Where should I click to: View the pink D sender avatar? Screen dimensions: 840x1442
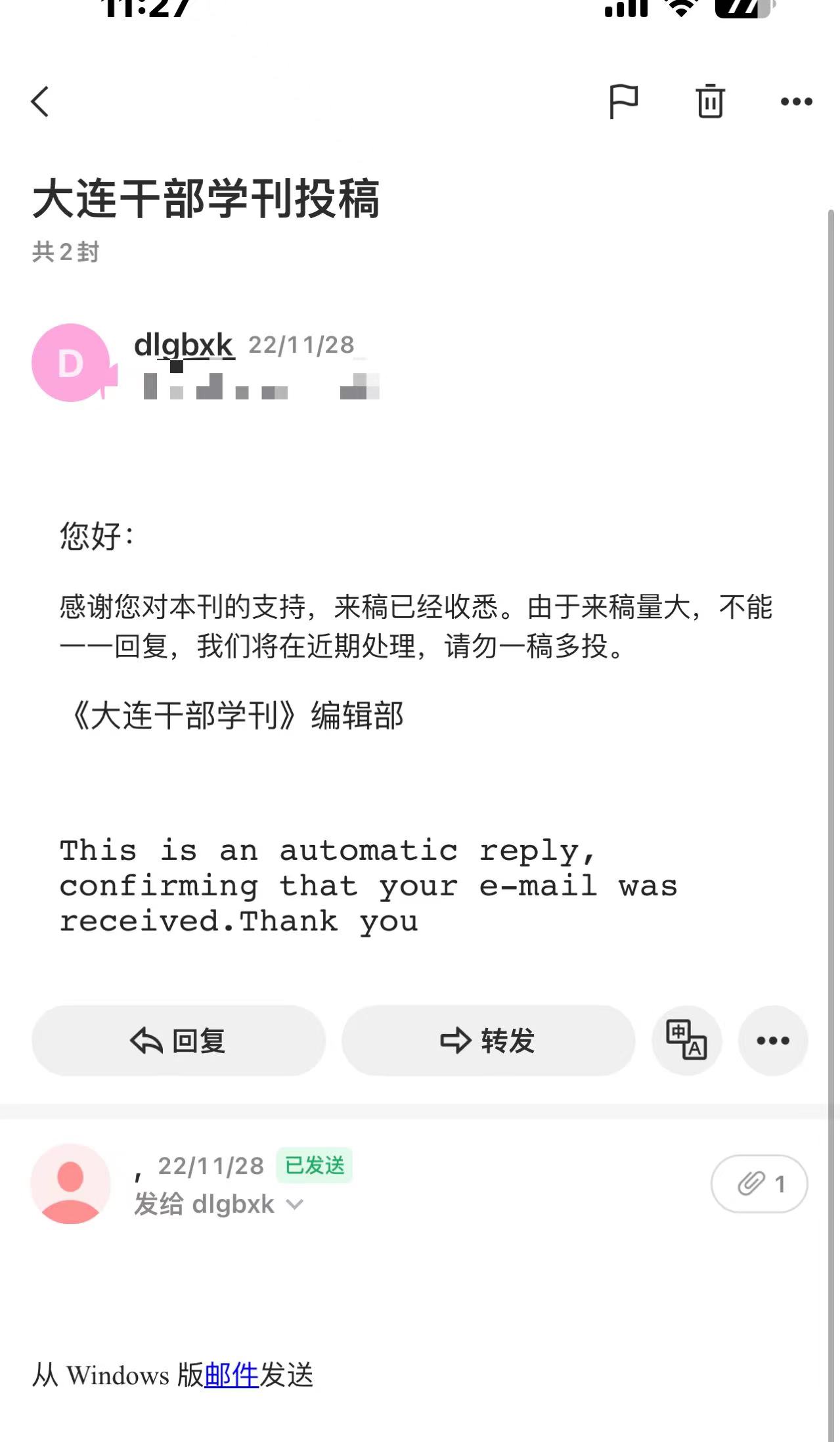point(71,363)
